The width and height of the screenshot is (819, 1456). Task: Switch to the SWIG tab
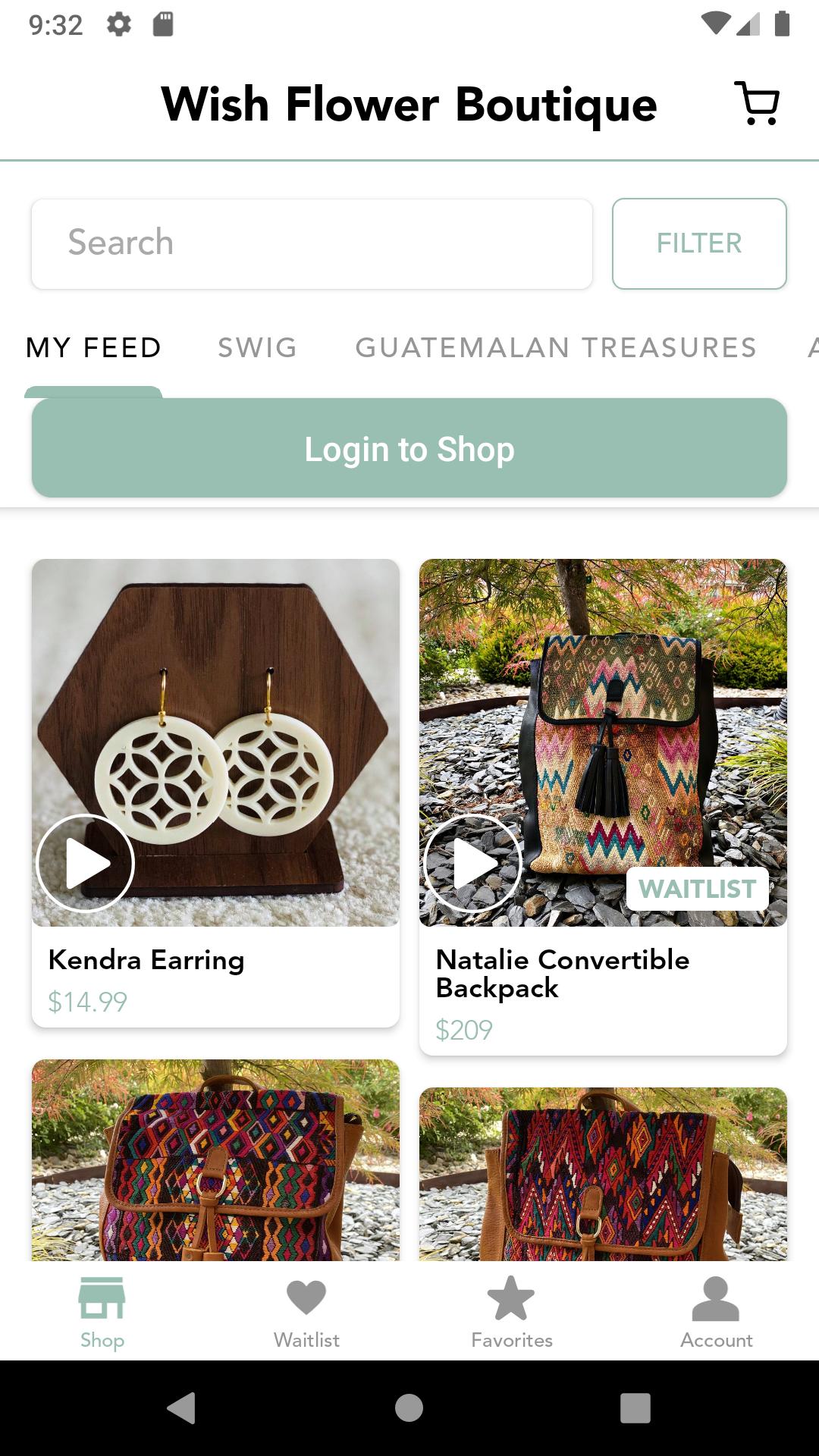coord(257,348)
